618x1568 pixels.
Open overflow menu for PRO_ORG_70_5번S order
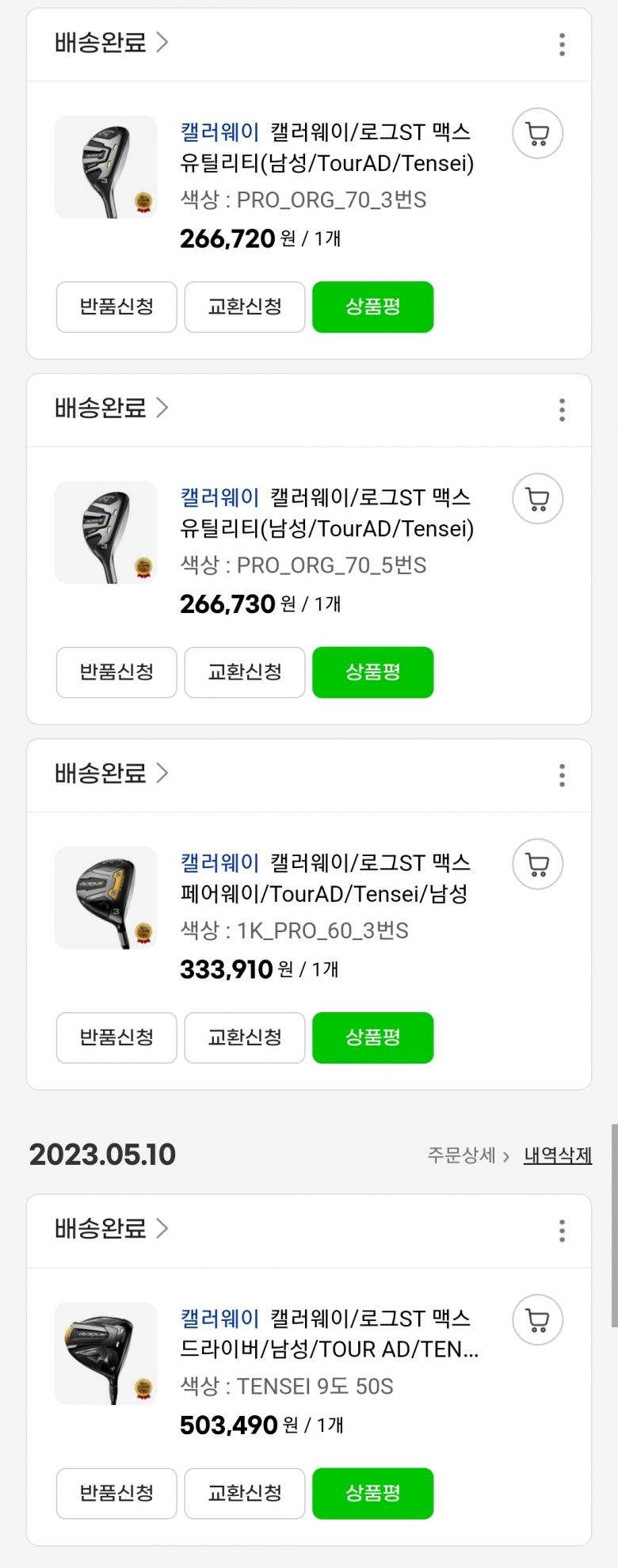(x=562, y=409)
